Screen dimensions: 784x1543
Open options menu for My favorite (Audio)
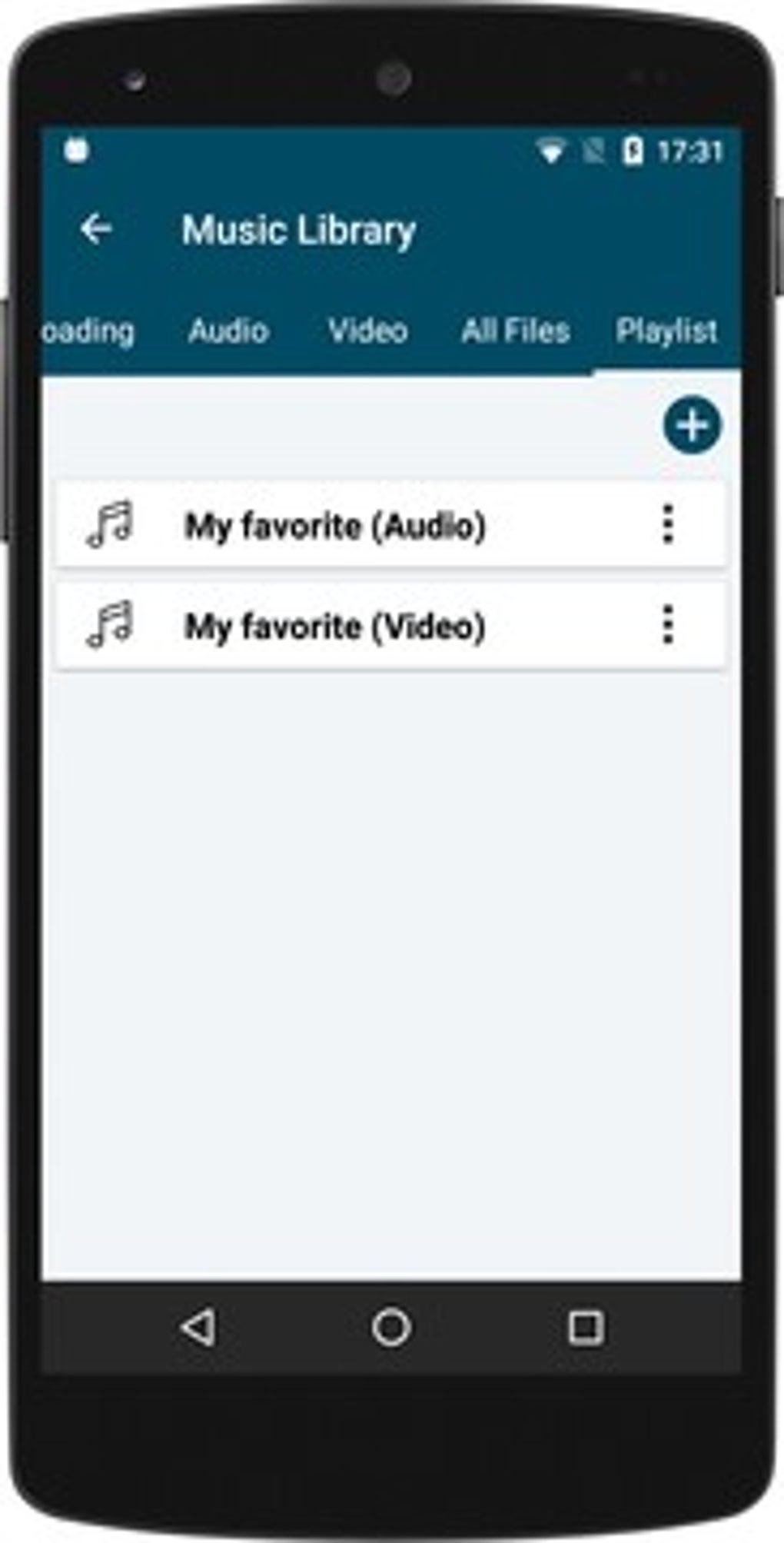click(x=667, y=525)
